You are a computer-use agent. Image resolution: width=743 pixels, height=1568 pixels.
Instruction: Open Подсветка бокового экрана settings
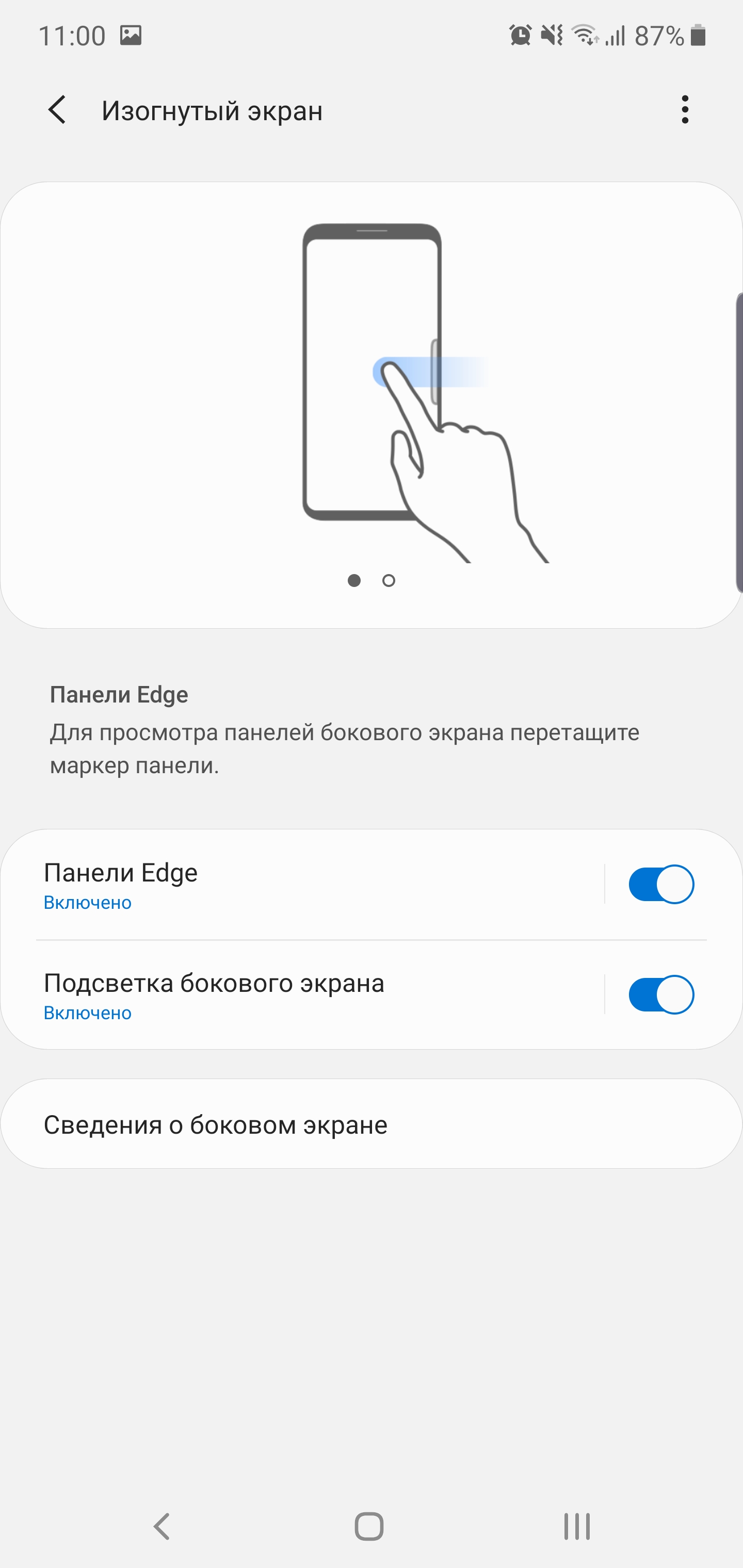pyautogui.click(x=304, y=994)
